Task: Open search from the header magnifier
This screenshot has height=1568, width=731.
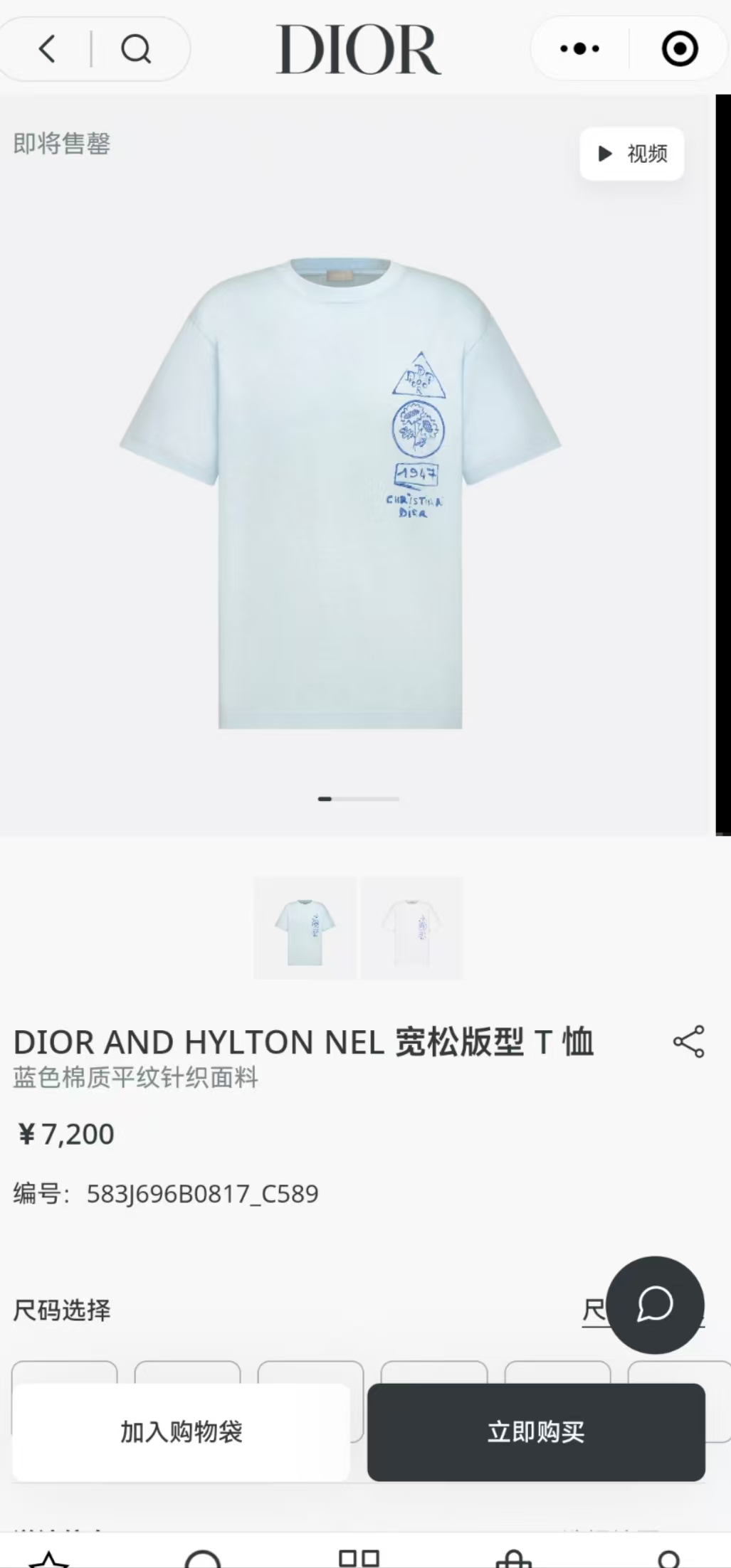Action: click(135, 49)
